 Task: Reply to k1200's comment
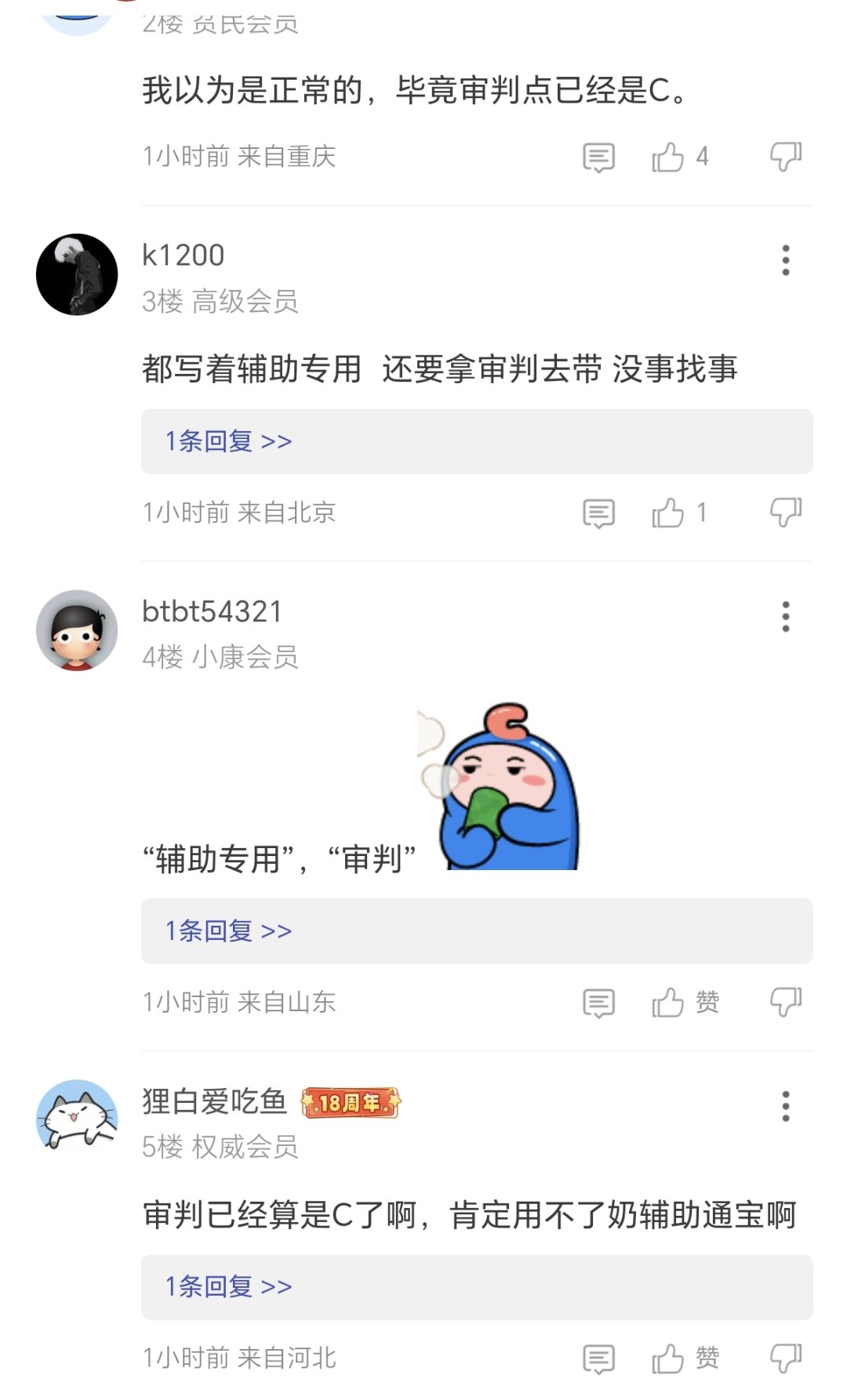pos(598,514)
